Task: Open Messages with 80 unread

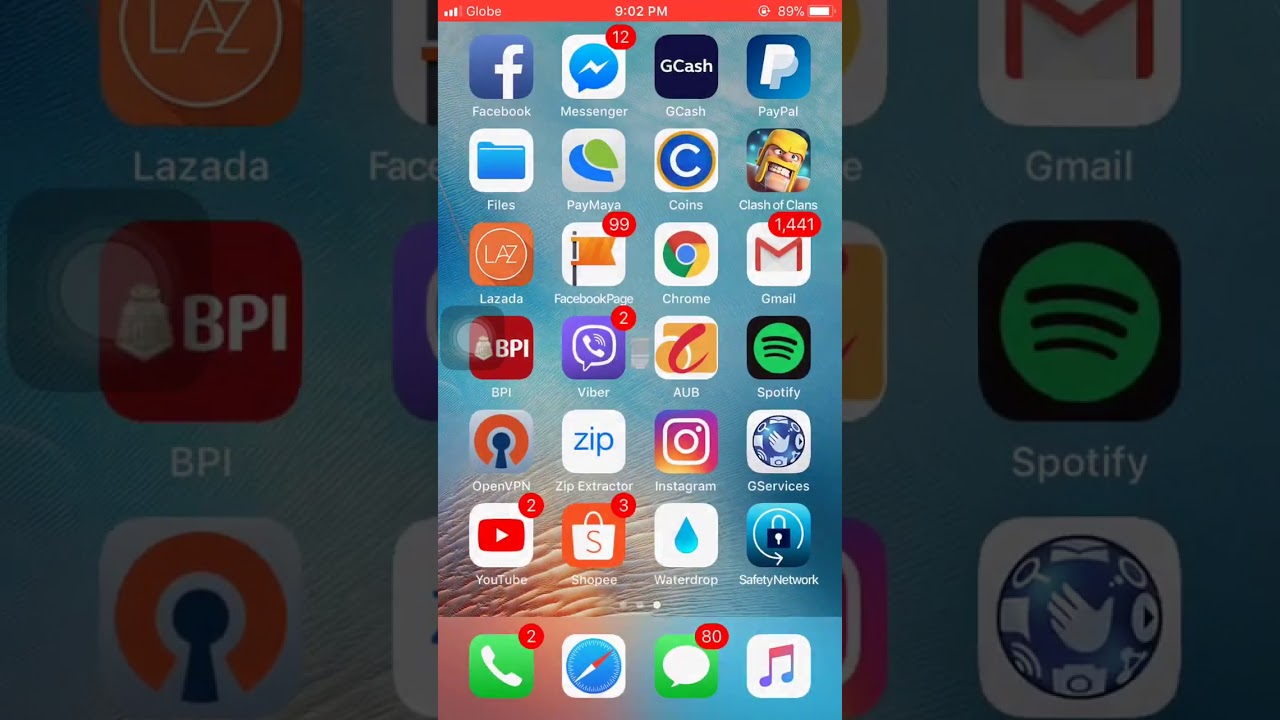Action: [x=686, y=666]
